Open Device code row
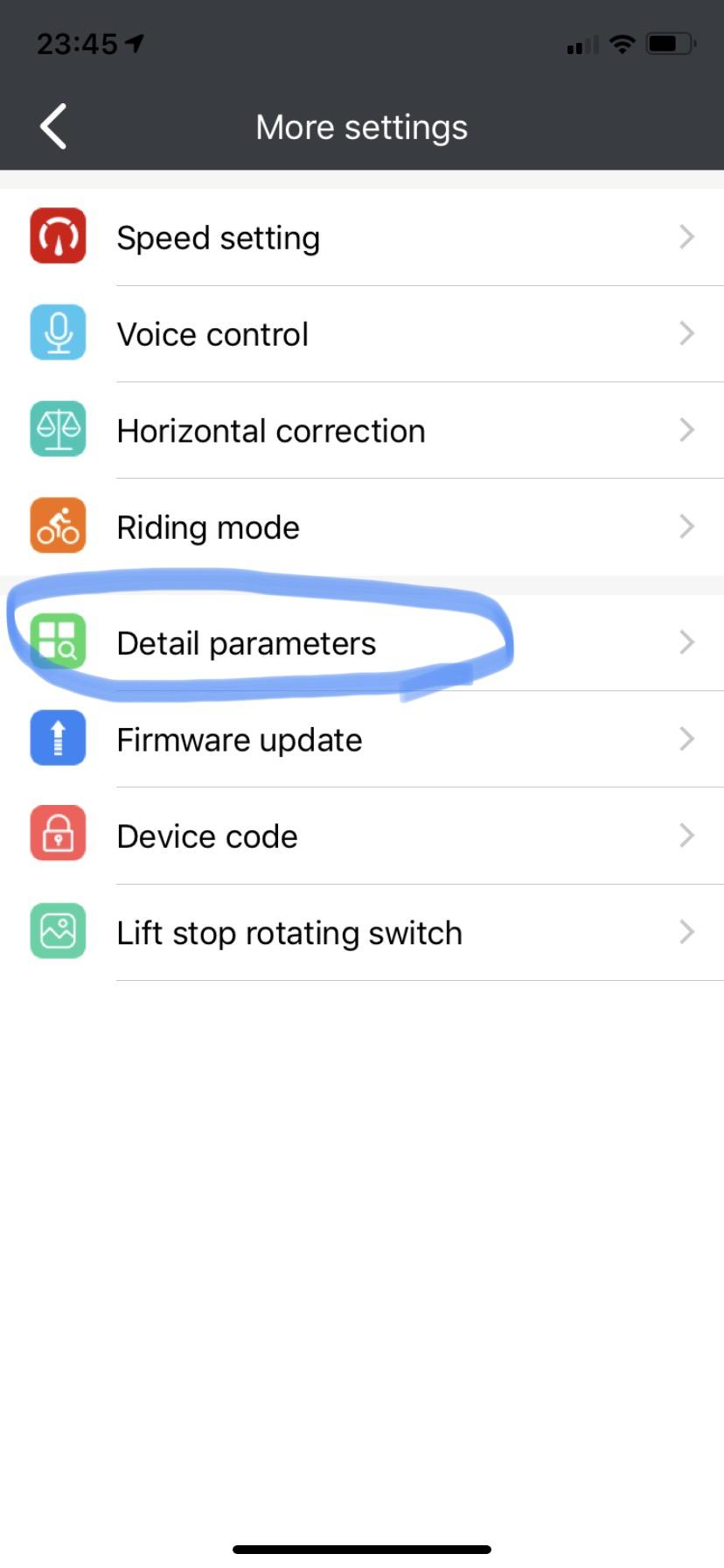Screen dimensions: 724x1568 pos(362,836)
